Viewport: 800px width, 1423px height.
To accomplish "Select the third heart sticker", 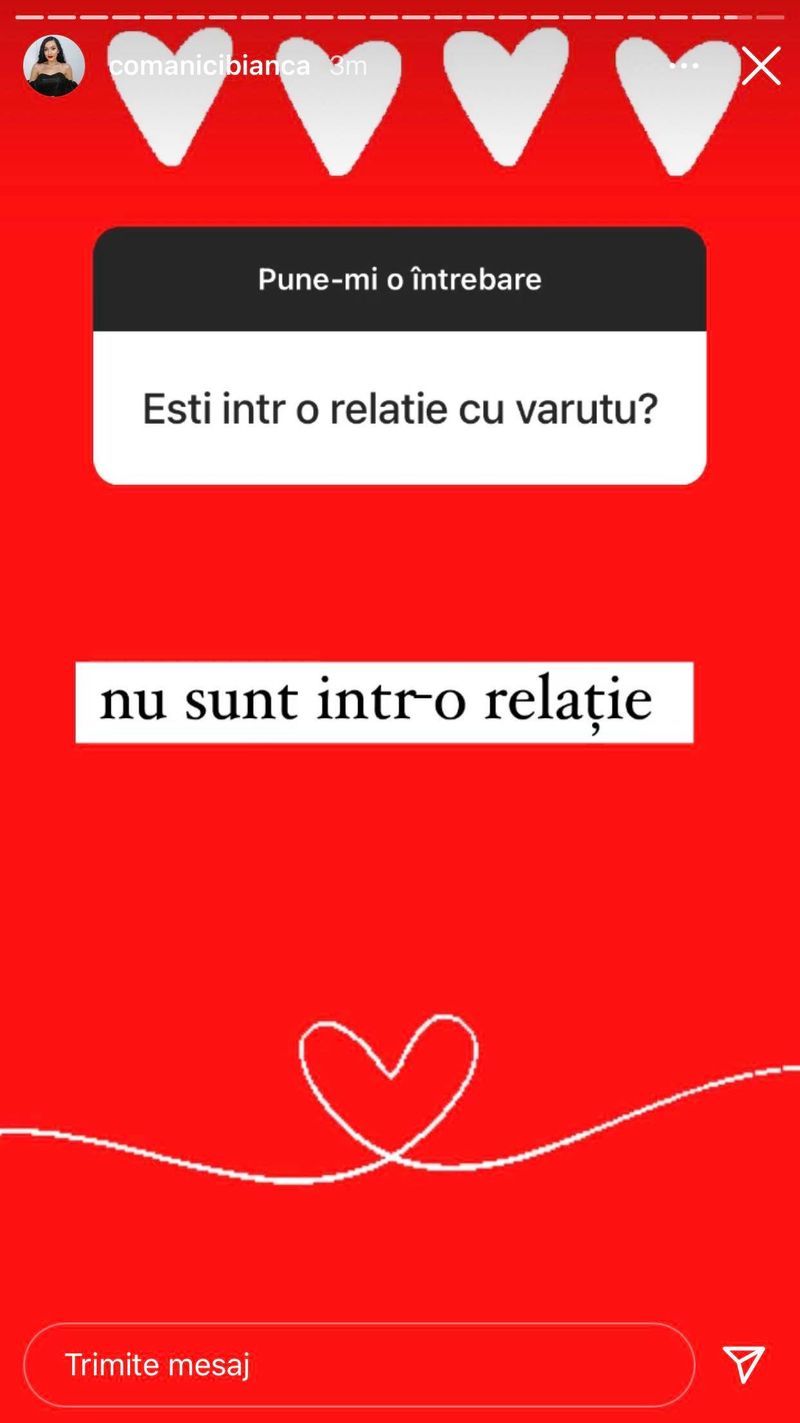I will click(503, 100).
